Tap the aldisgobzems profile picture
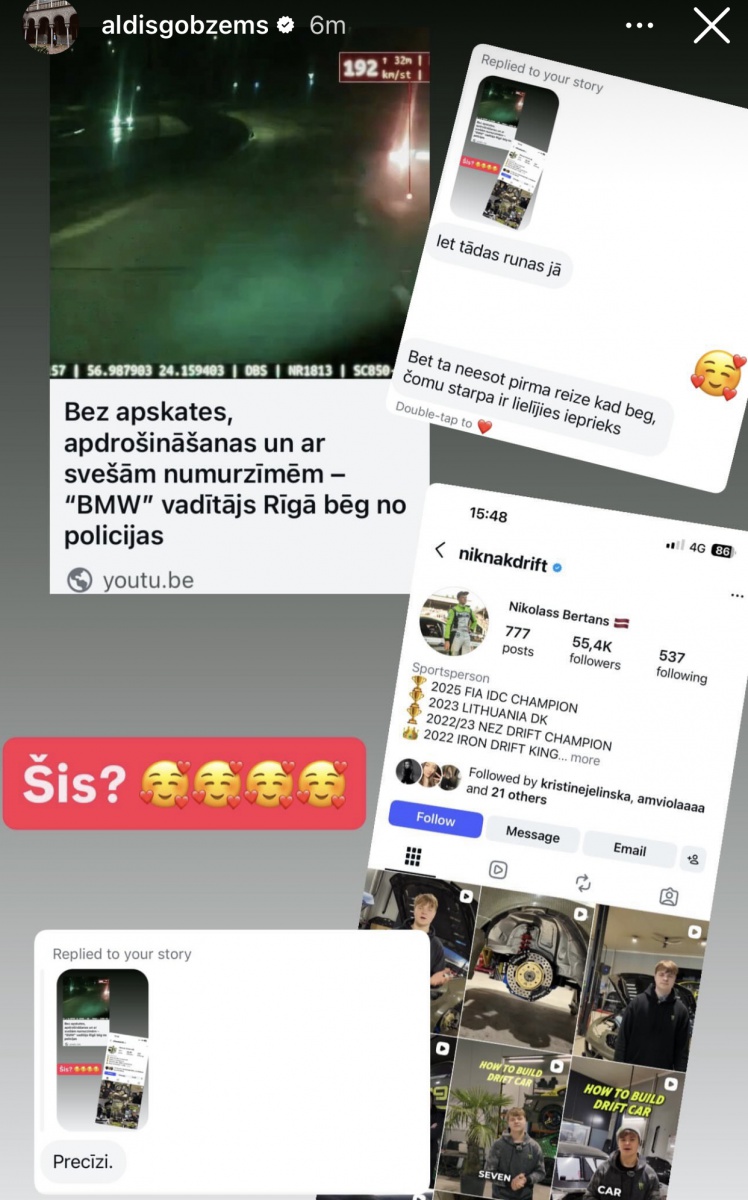The height and width of the screenshot is (1200, 748). pyautogui.click(x=50, y=26)
